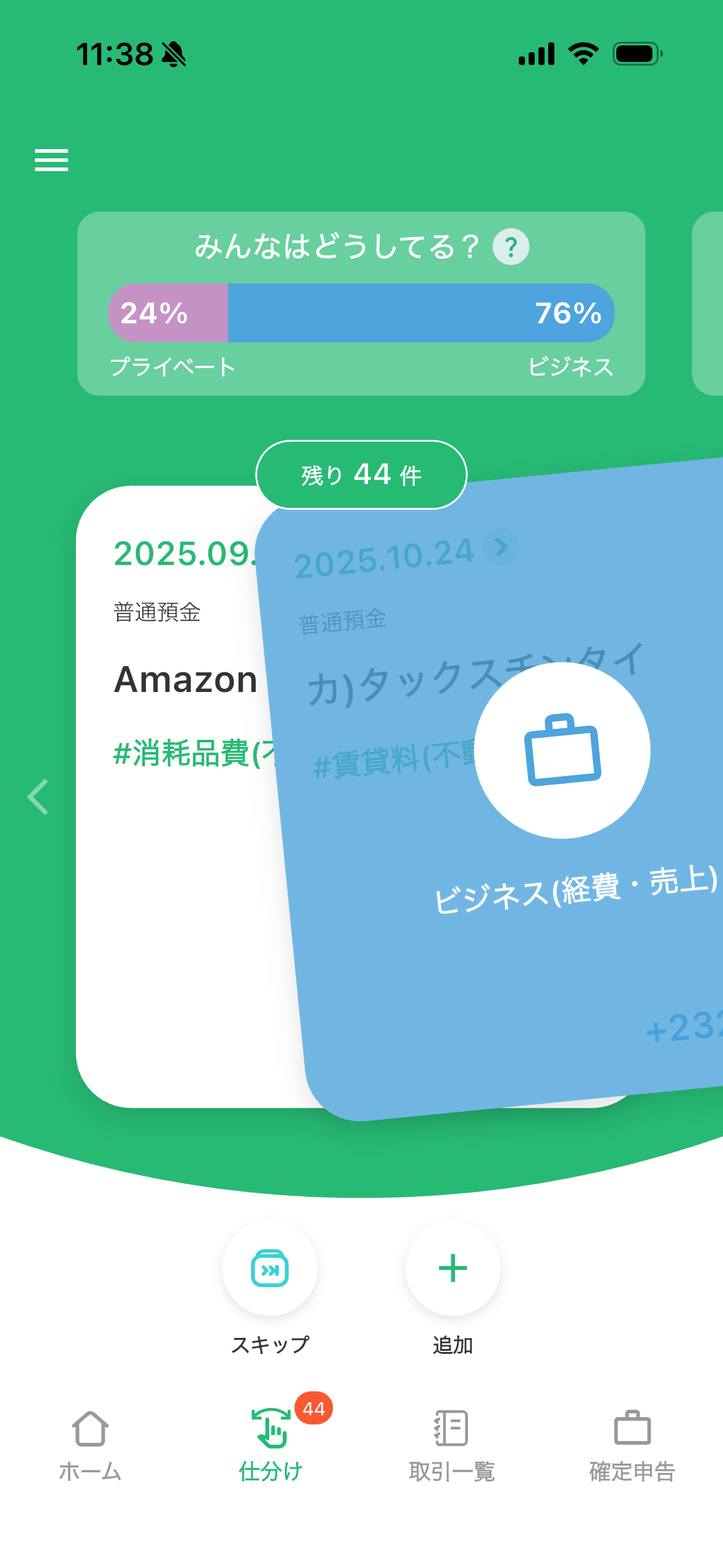Screen dimensions: 723x1568
Task: Open the arrow next to 2025.10.24
Action: click(500, 546)
